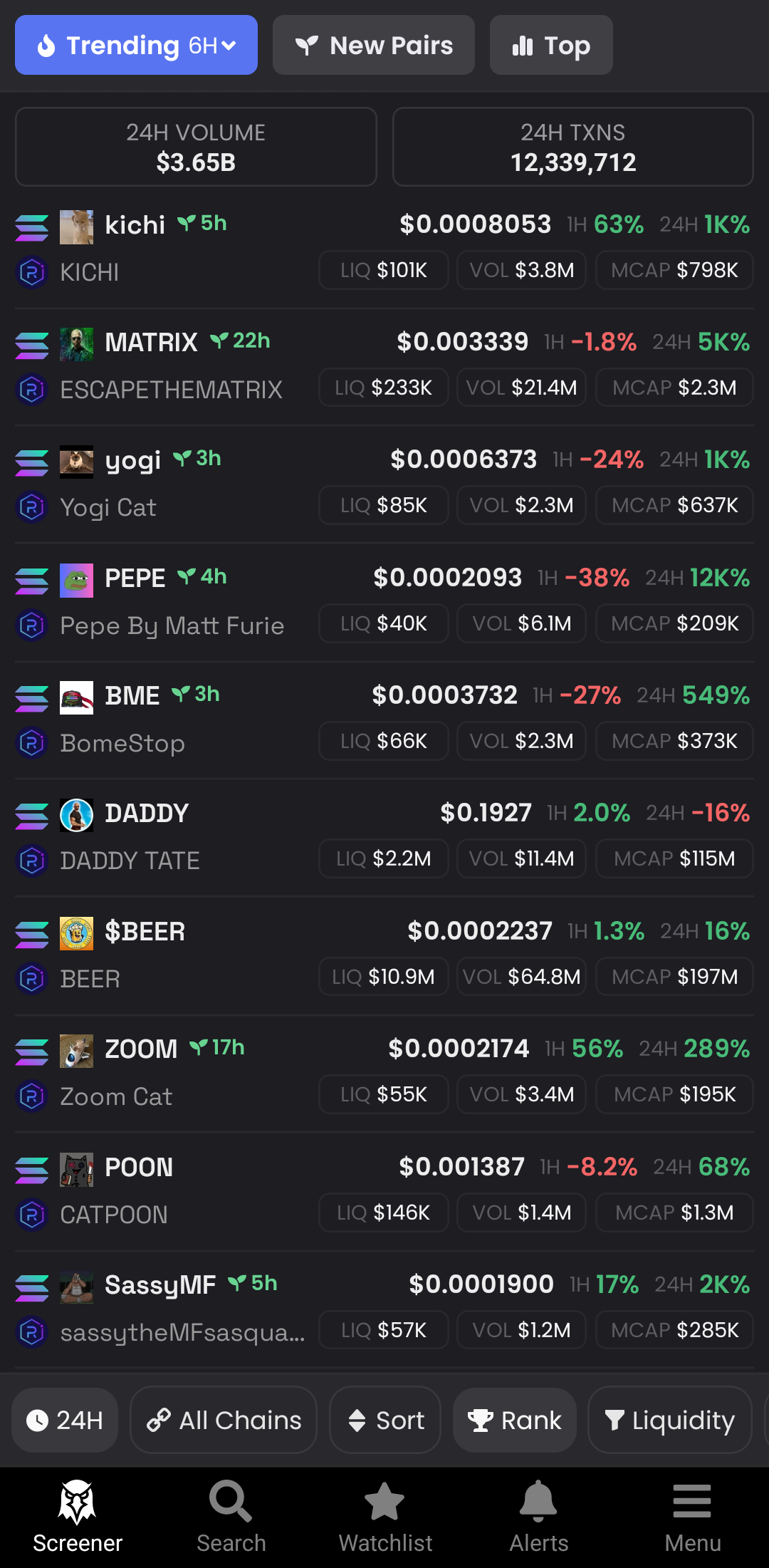769x1568 pixels.
Task: Open the POON CATPOON pair
Action: (384, 1191)
